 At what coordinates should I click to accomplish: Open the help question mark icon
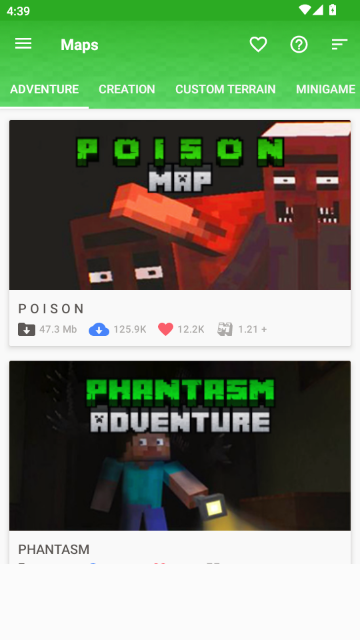(x=299, y=44)
